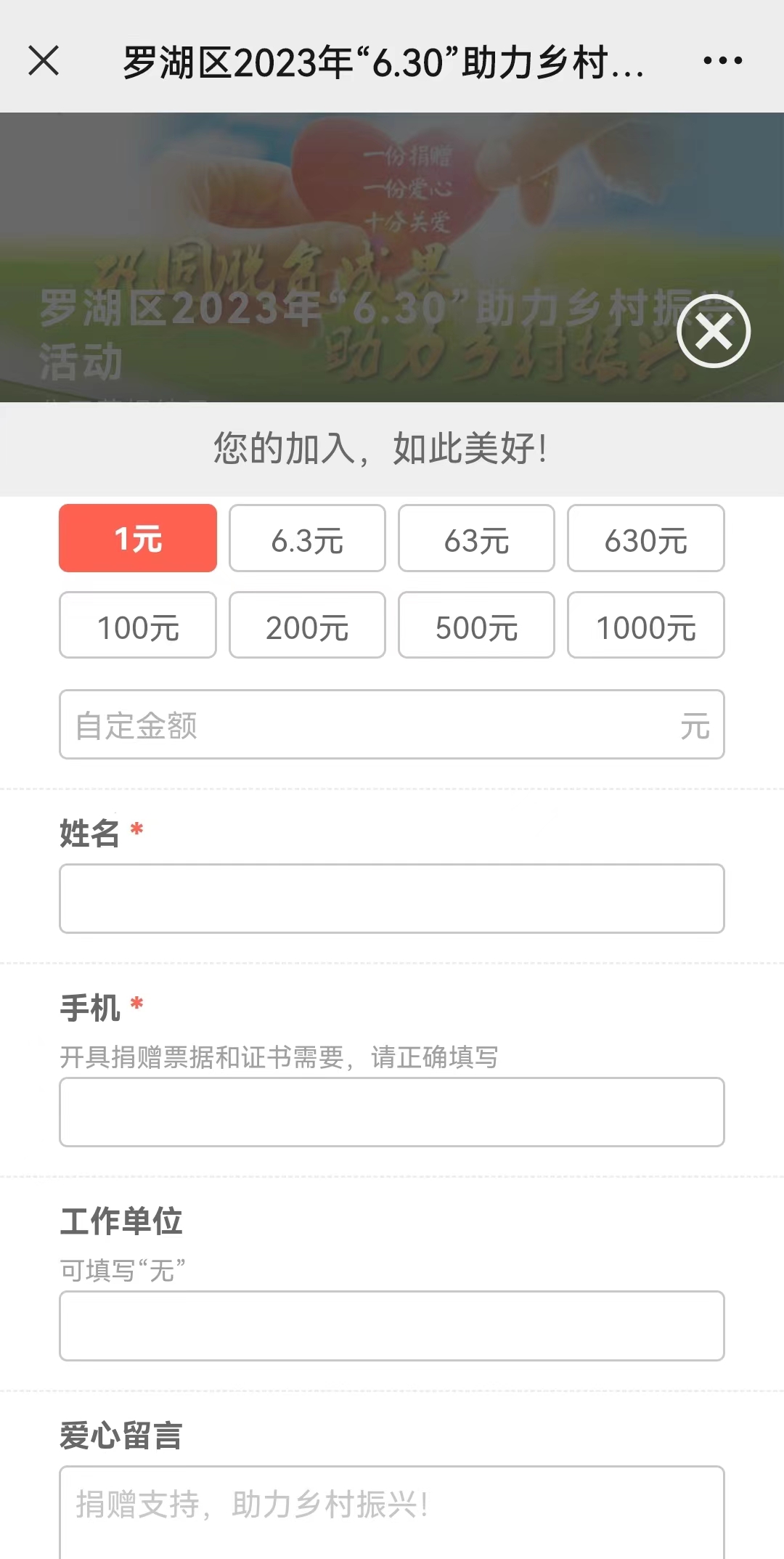Viewport: 784px width, 1559px height.
Task: Focus the 工作单位 workplace field
Action: coord(392,1326)
